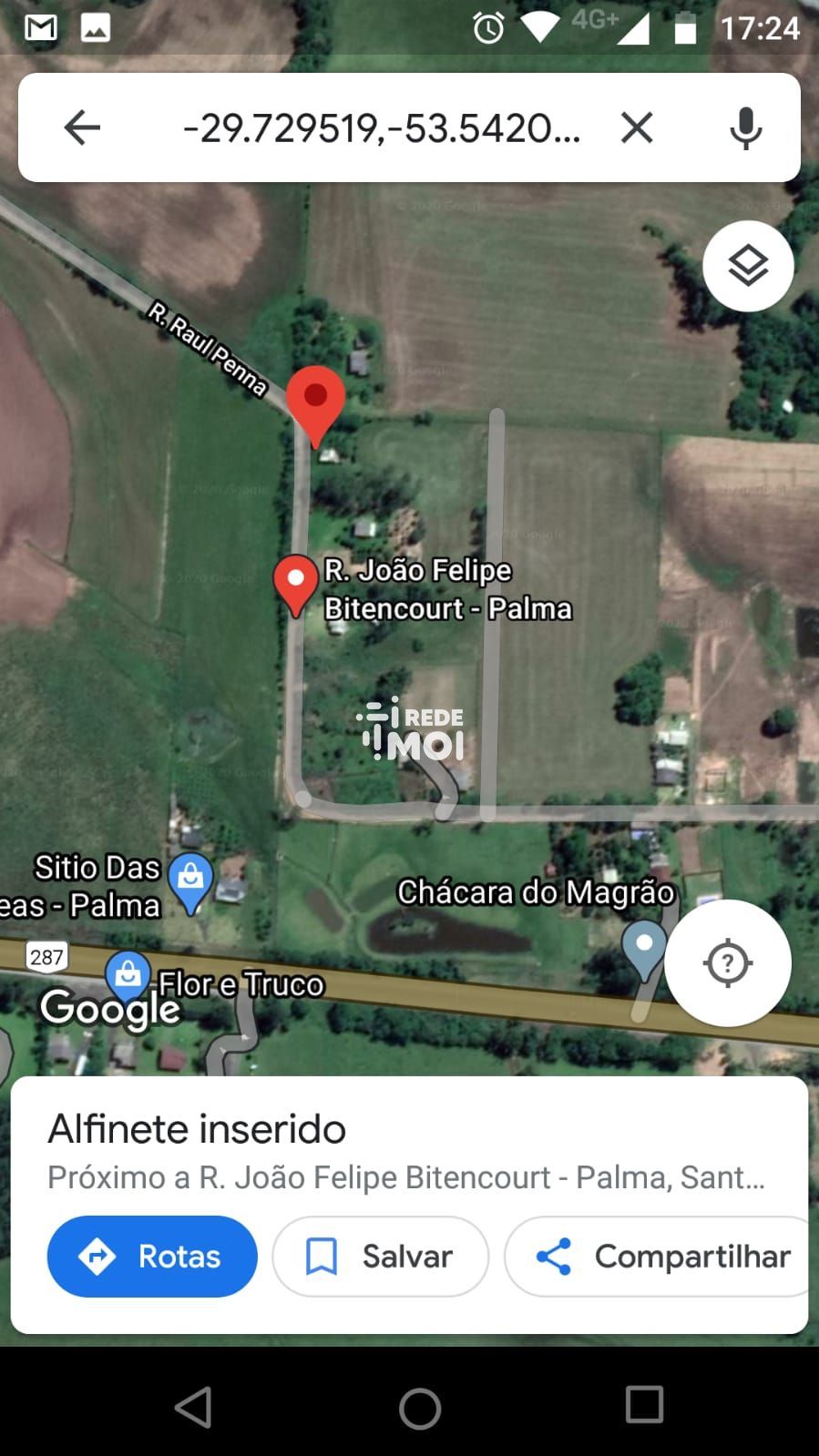Open the map layers selector
The height and width of the screenshot is (1456, 819).
pyautogui.click(x=748, y=266)
